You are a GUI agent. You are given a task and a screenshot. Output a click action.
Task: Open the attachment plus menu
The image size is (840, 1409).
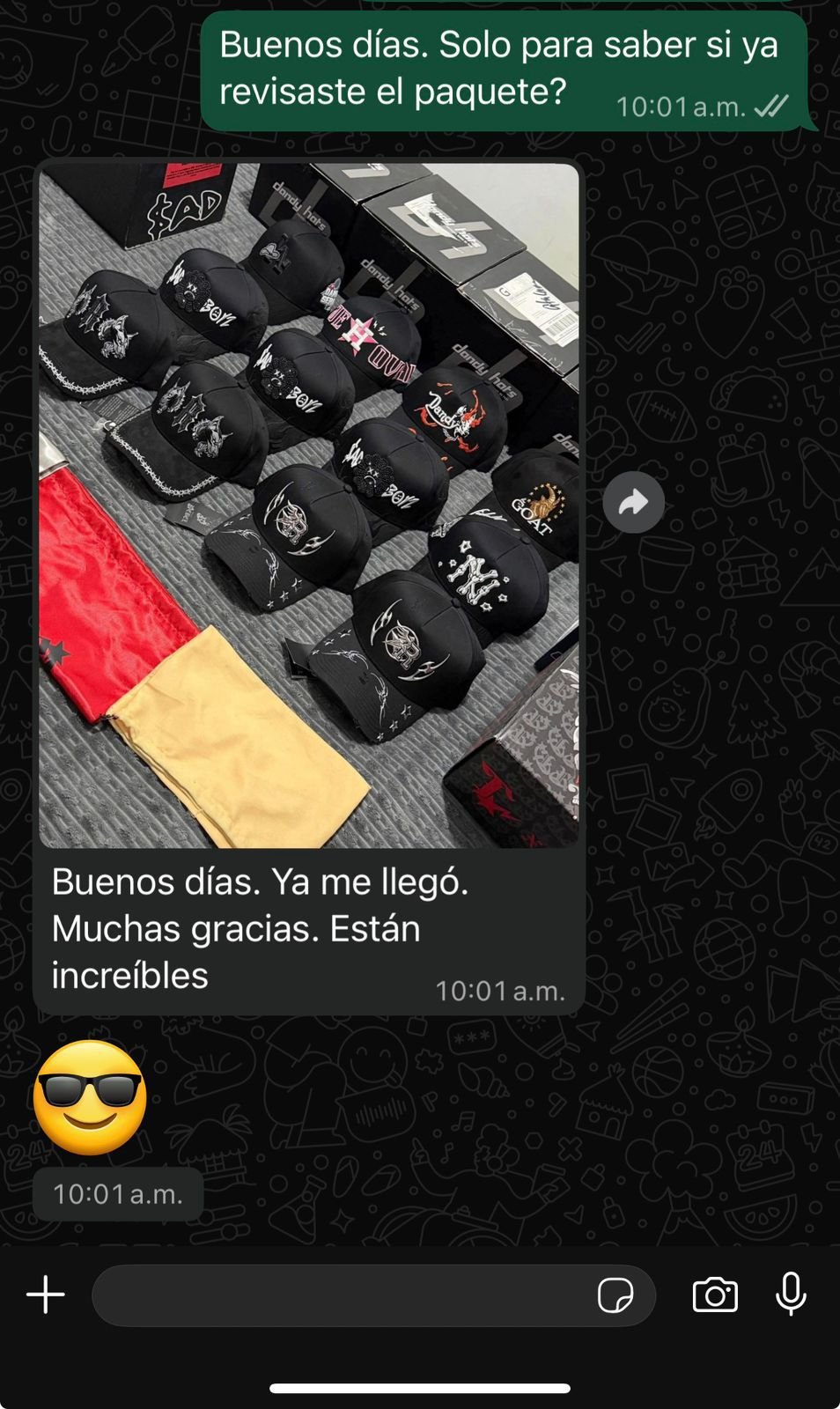46,1295
